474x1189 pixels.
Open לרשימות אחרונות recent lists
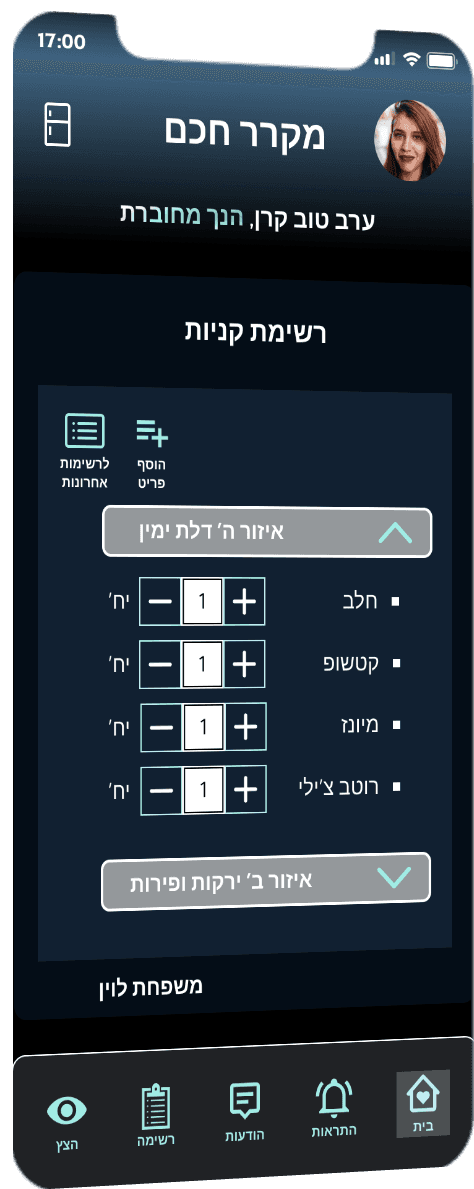tap(84, 452)
